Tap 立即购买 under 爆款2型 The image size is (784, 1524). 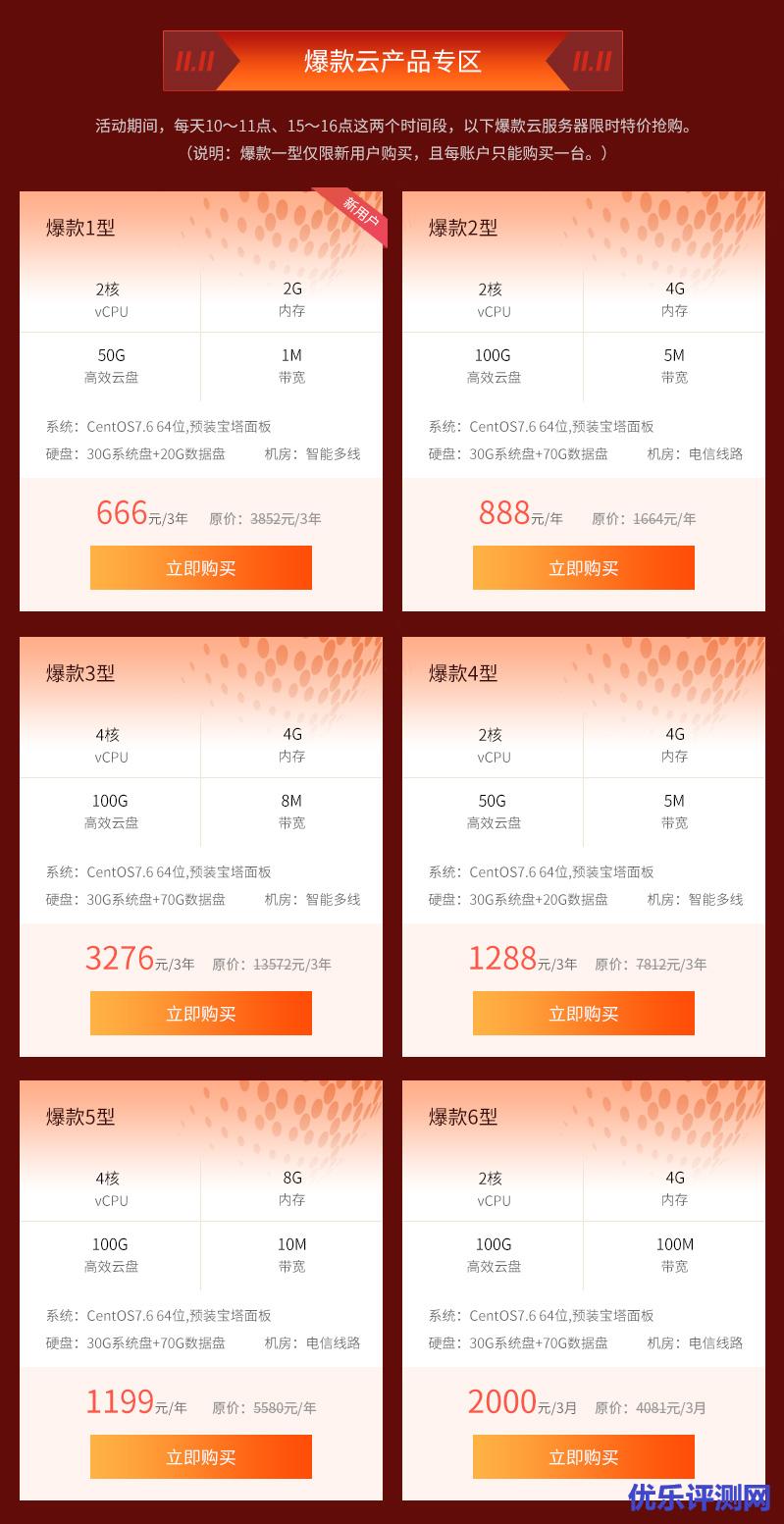point(583,568)
